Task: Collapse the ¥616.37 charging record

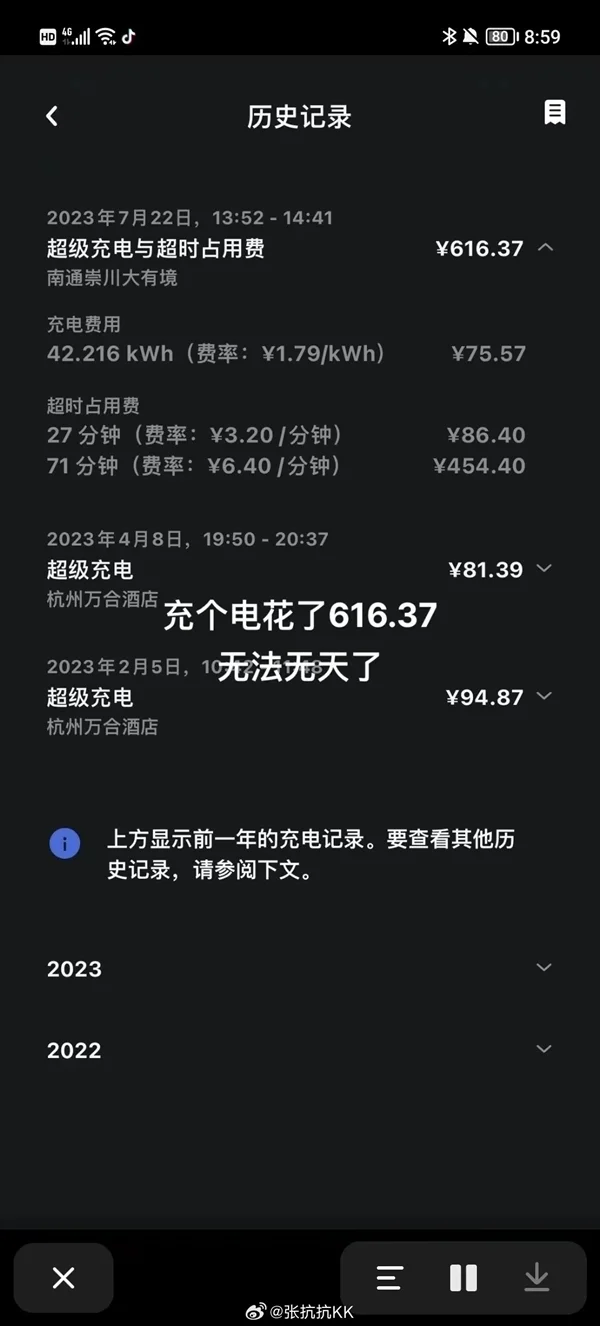Action: coord(545,247)
